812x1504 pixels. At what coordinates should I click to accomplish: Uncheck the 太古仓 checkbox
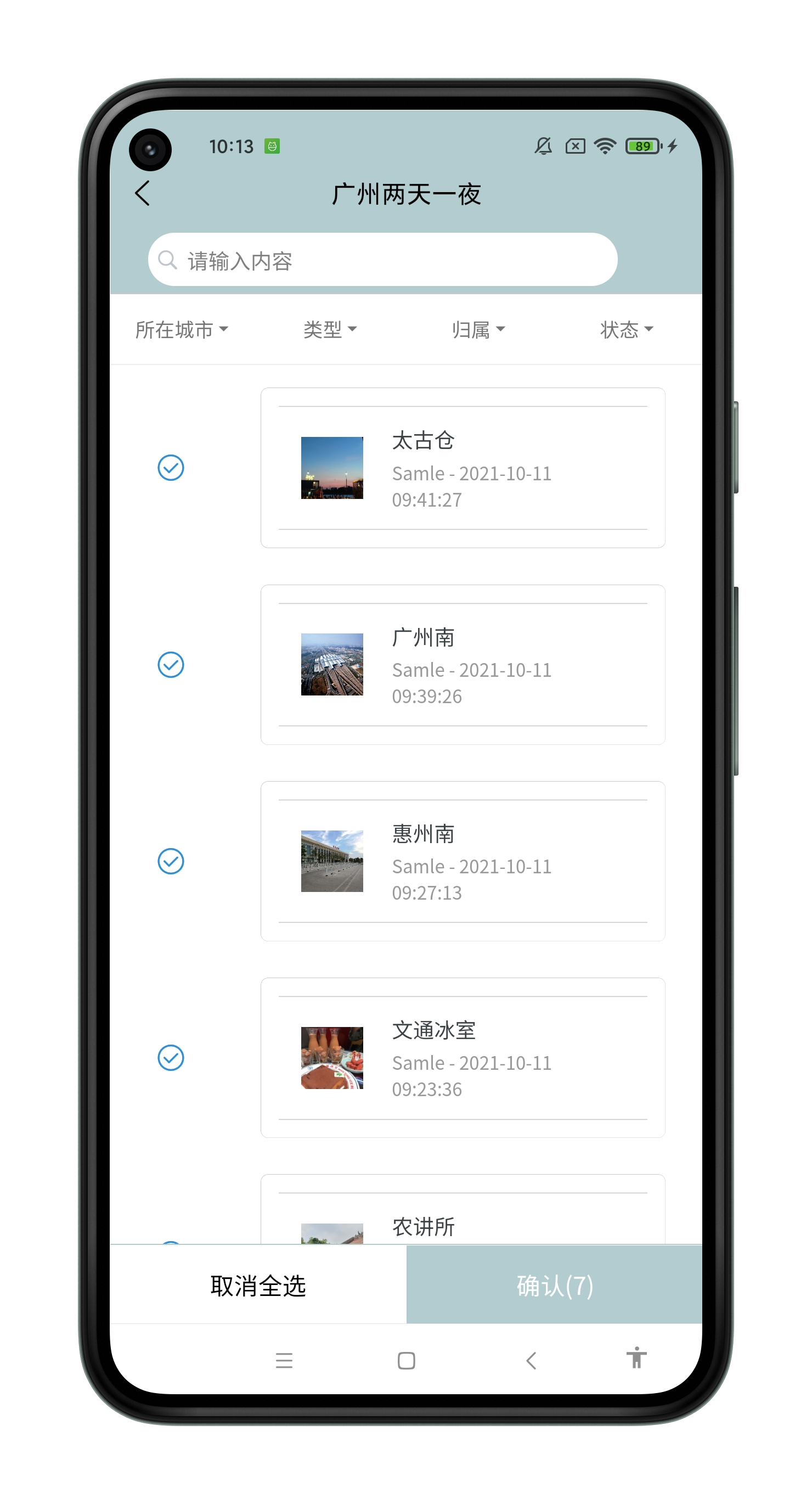171,468
